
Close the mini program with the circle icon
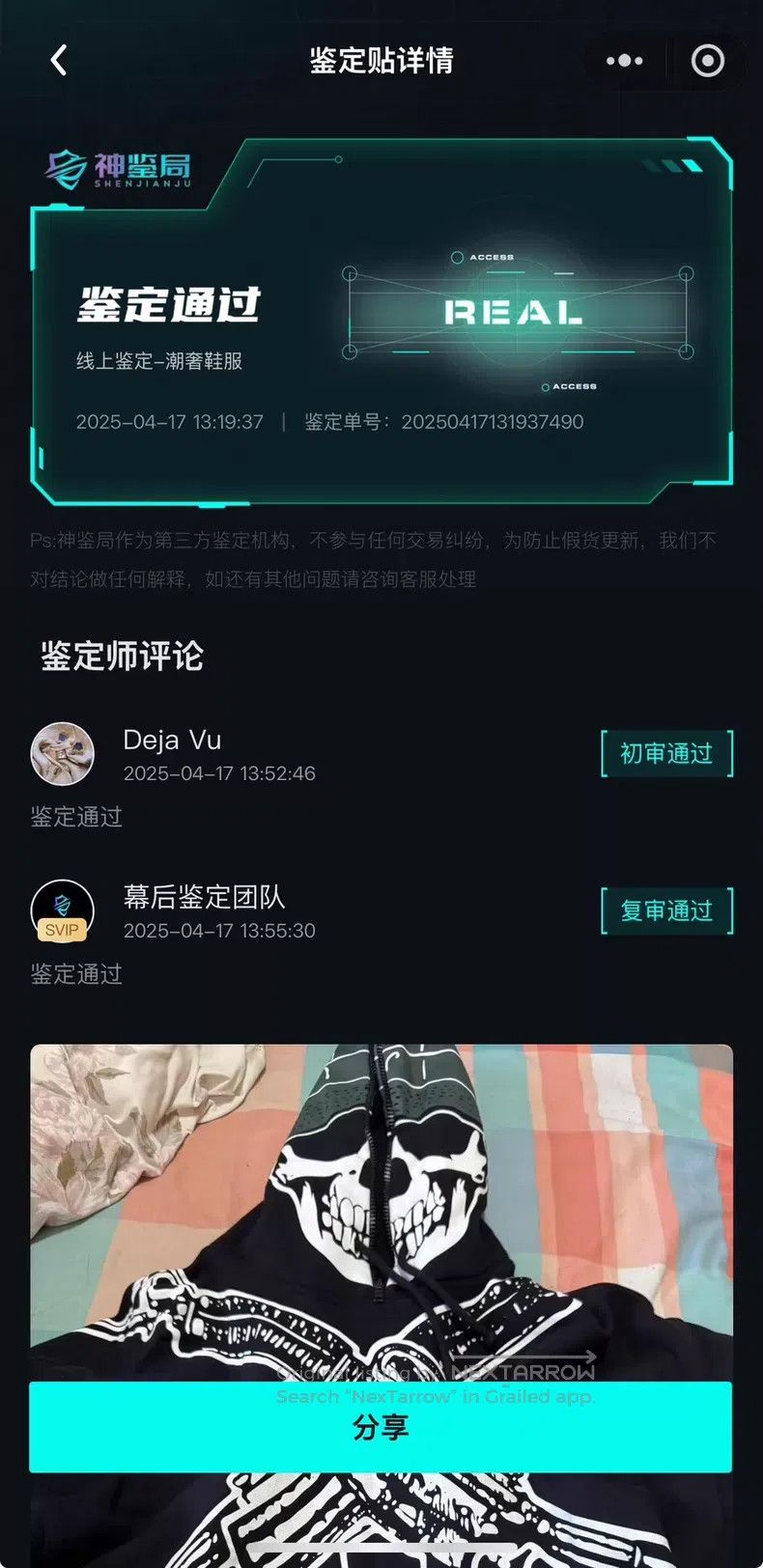click(x=707, y=61)
